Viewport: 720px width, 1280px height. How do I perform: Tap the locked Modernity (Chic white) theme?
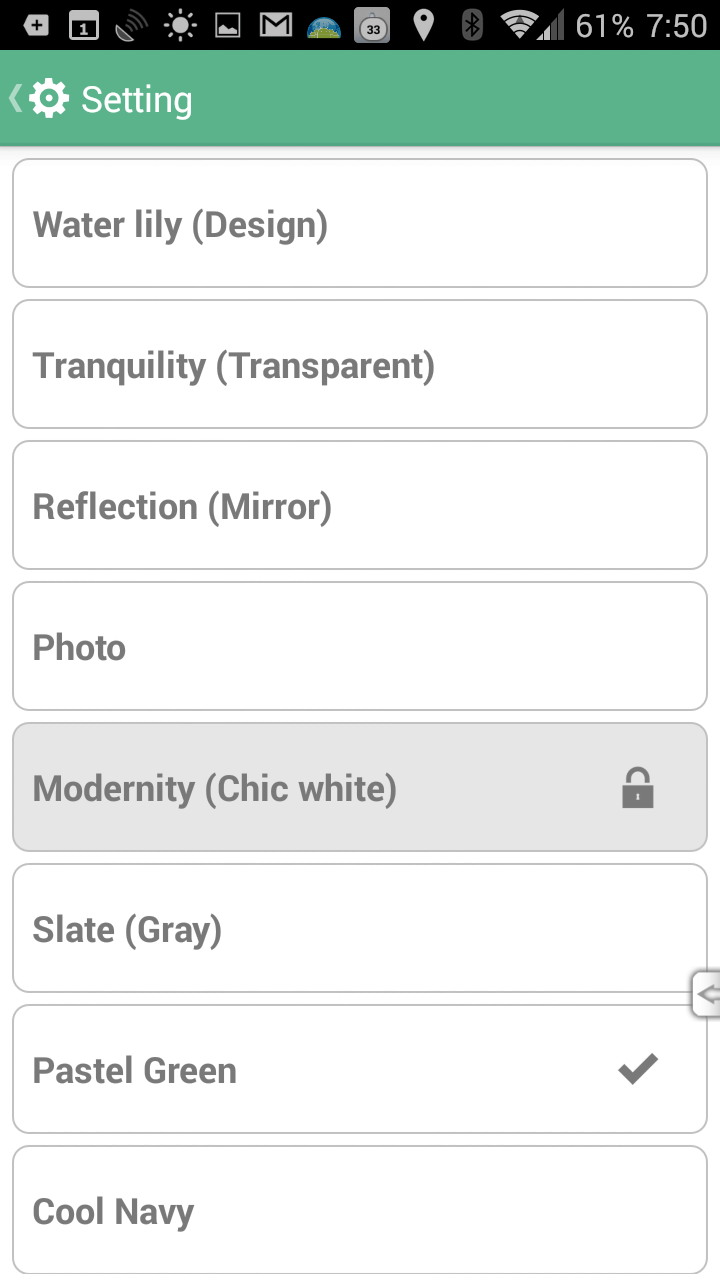tap(360, 788)
